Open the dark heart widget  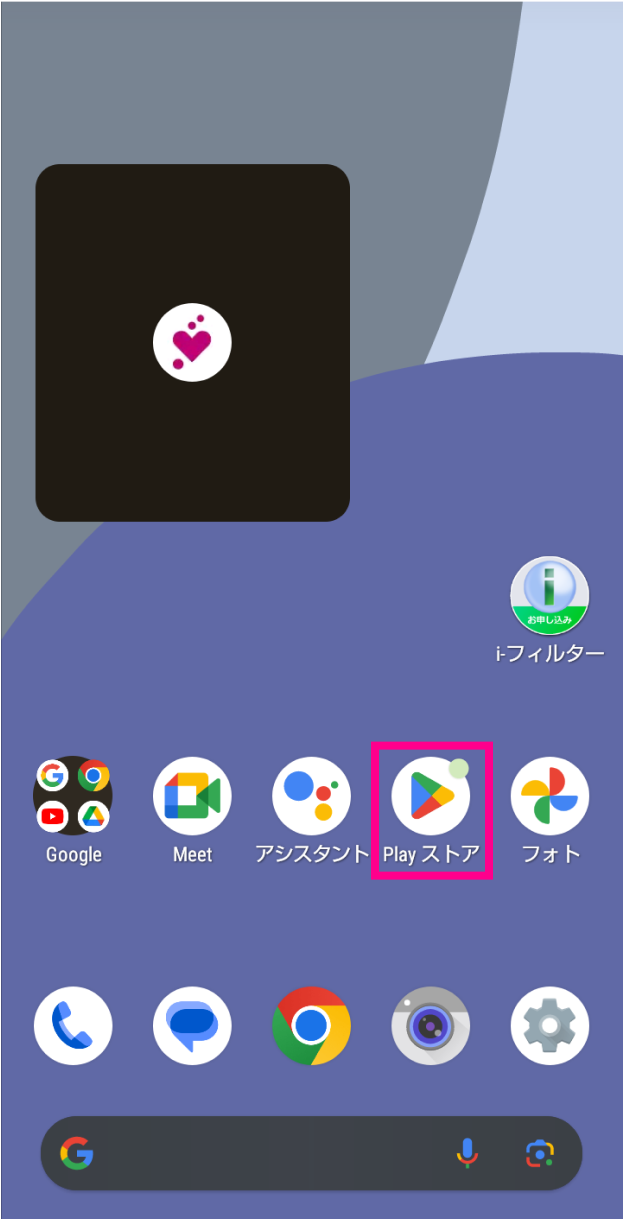[x=192, y=343]
